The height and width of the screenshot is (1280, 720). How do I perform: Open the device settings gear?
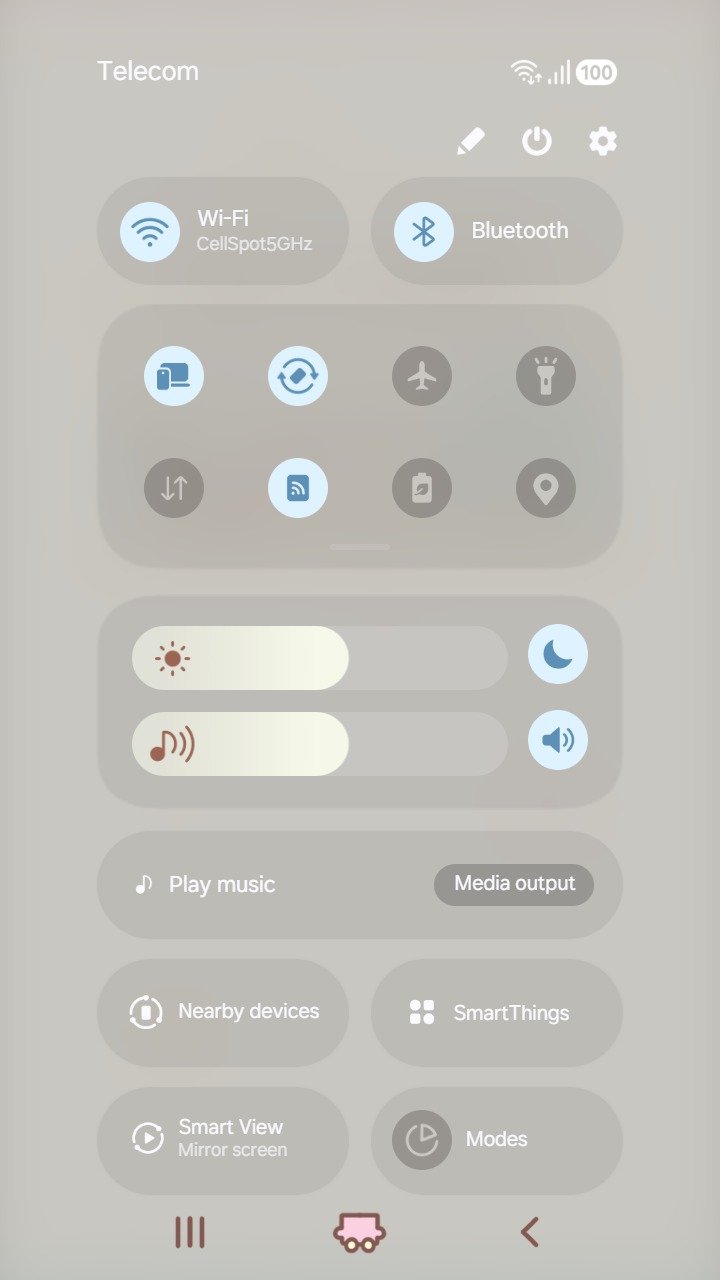coord(602,142)
